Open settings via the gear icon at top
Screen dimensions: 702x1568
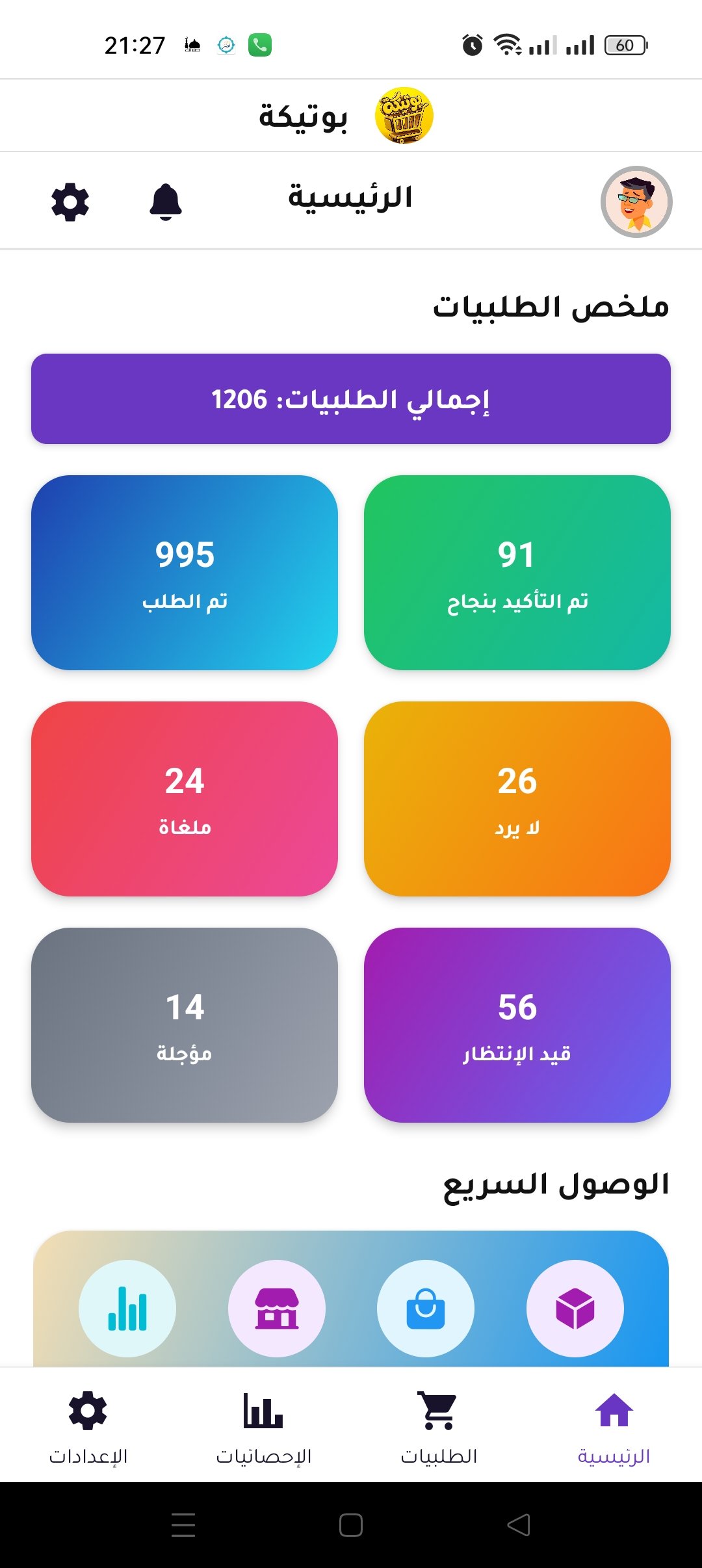coord(70,202)
